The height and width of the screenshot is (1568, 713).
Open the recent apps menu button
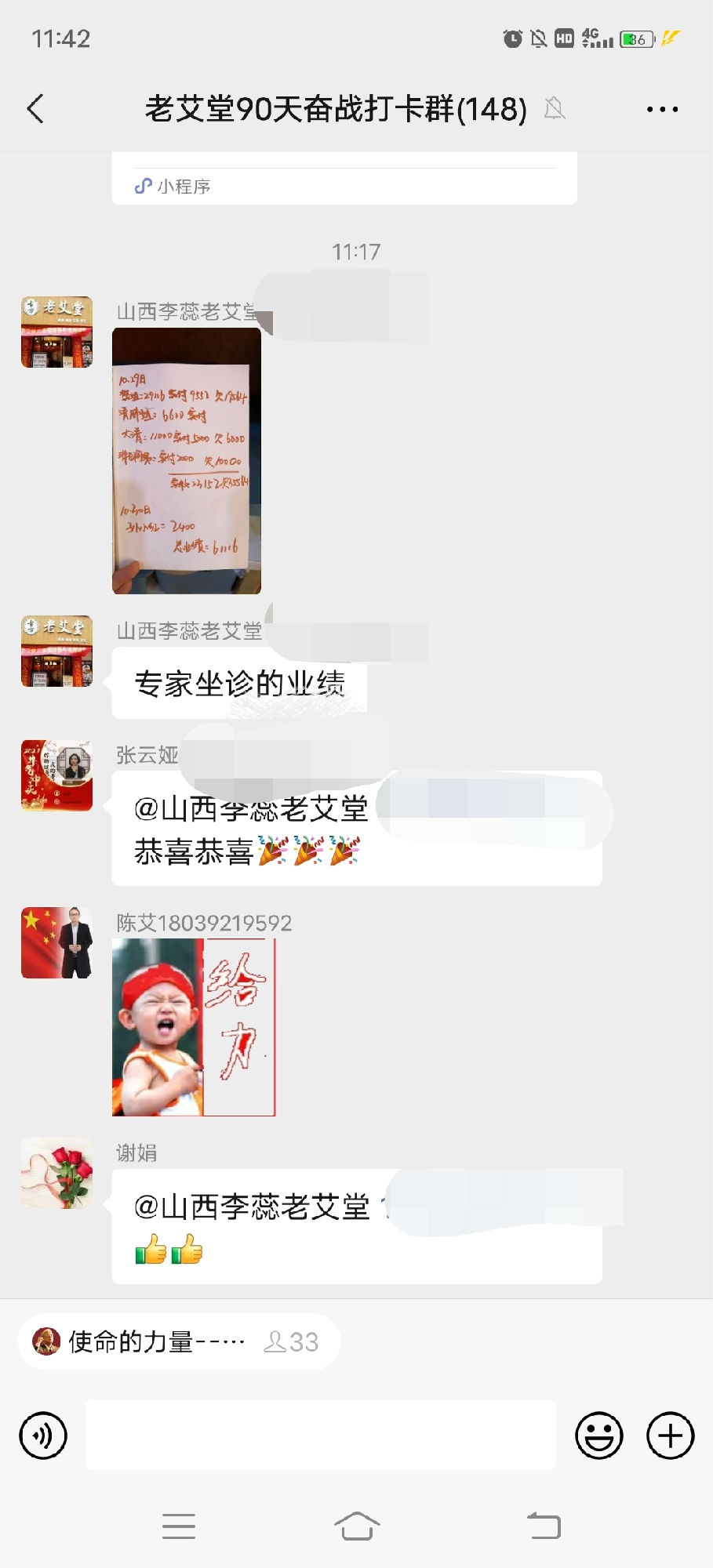tap(179, 1526)
